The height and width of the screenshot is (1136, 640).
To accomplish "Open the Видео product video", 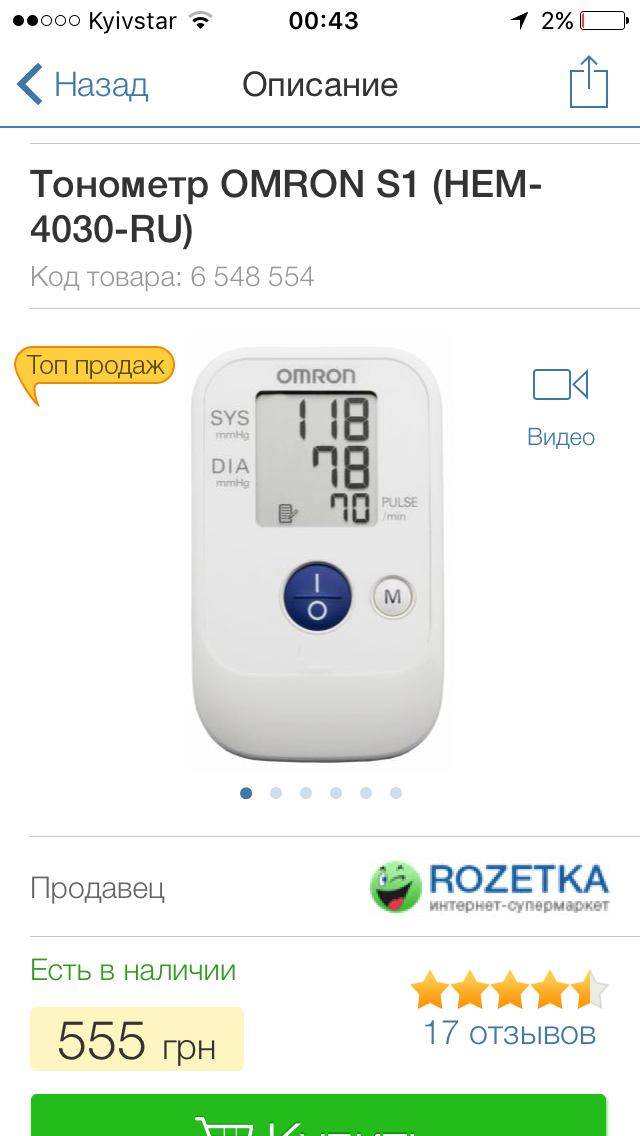I will coord(561,403).
